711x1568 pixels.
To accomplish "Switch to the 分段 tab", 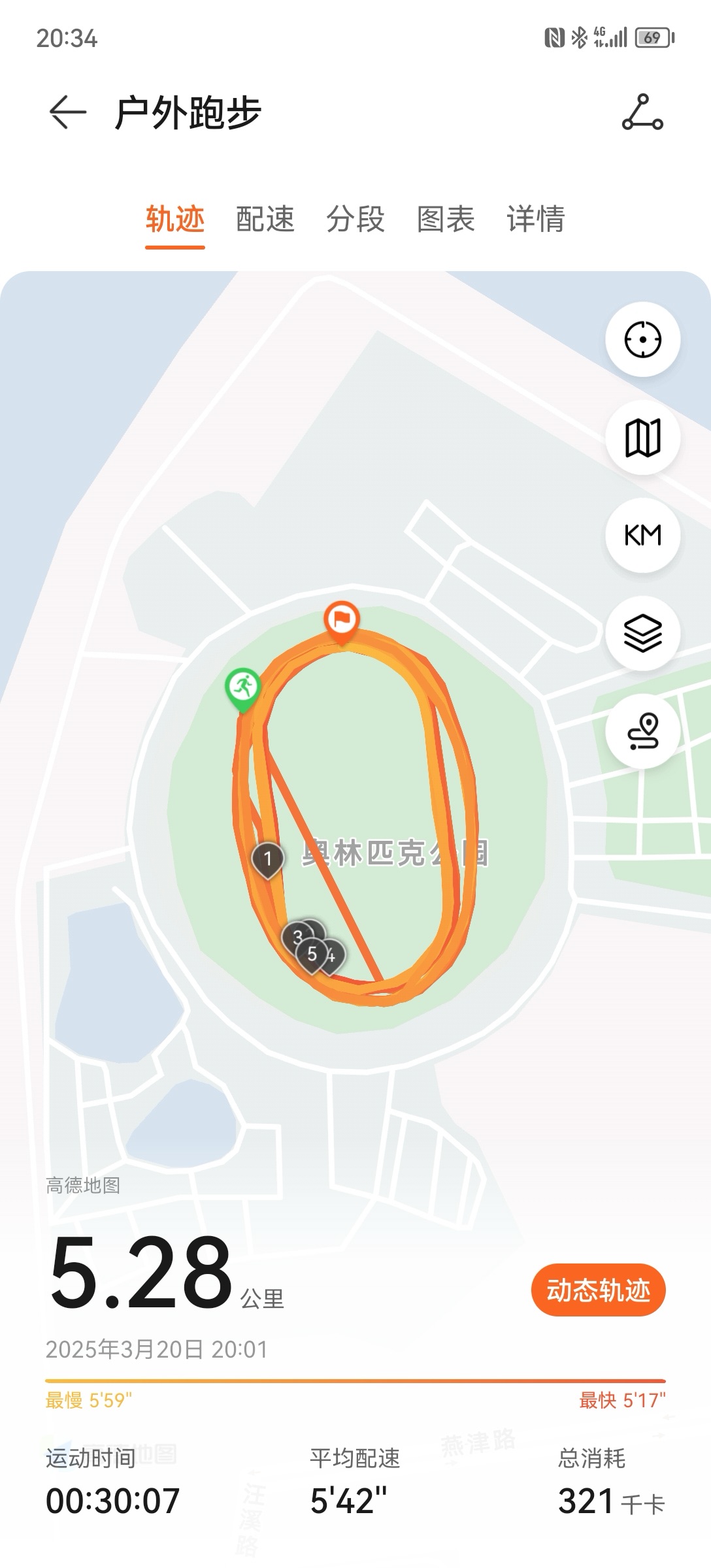I will pos(355,219).
